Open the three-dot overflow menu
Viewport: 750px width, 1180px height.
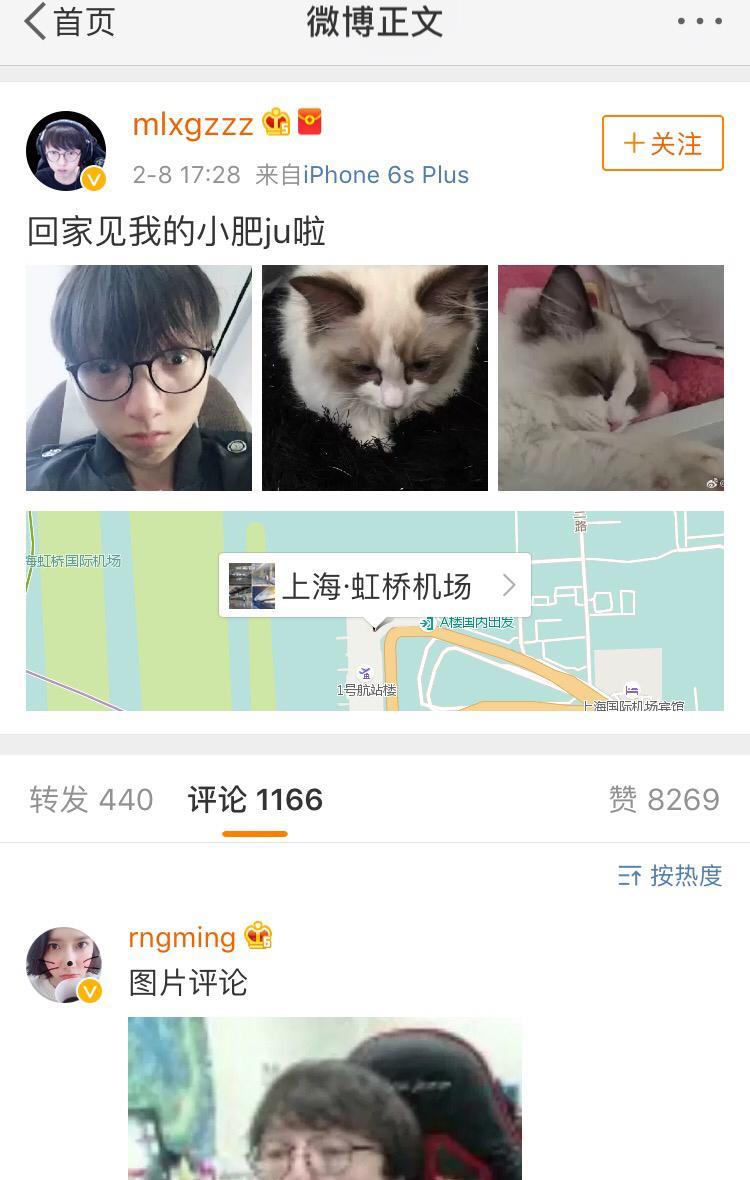click(x=699, y=22)
